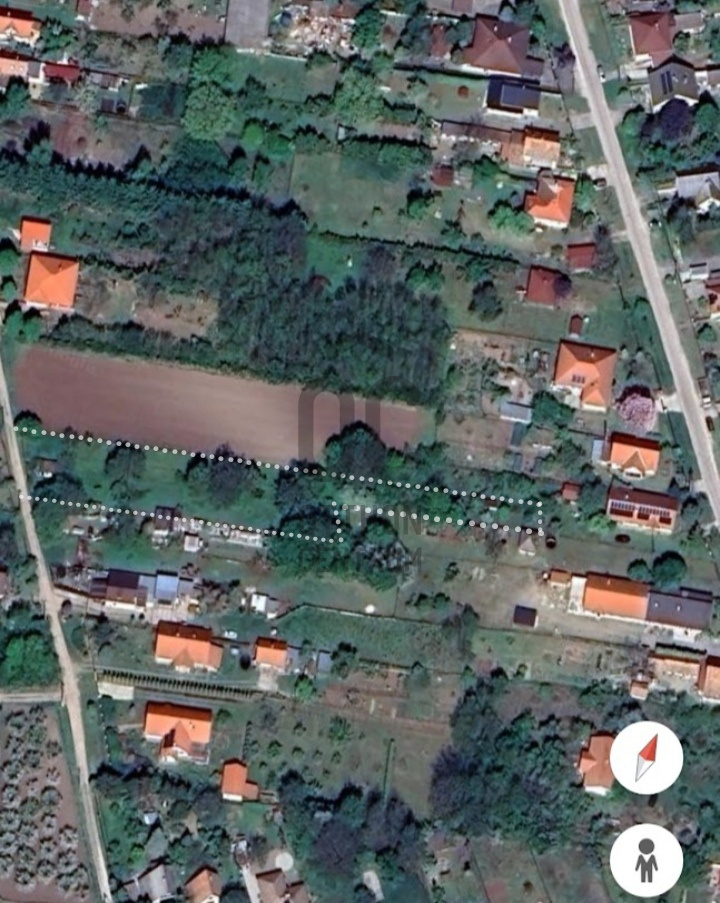Viewport: 720px width, 903px height.
Task: Open Street View with the pegman button
Action: [646, 859]
